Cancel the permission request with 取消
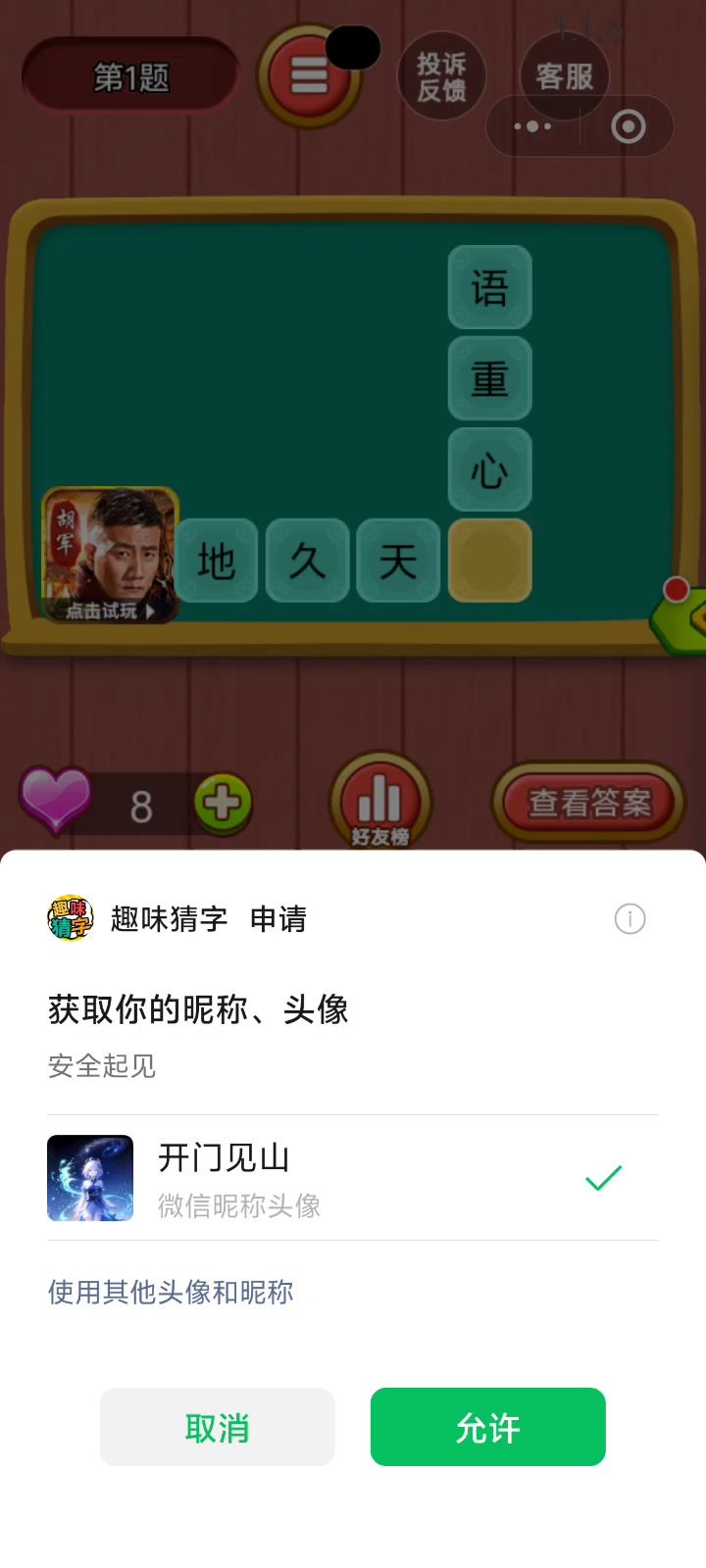Screen dimensions: 706x1568 (x=218, y=1427)
